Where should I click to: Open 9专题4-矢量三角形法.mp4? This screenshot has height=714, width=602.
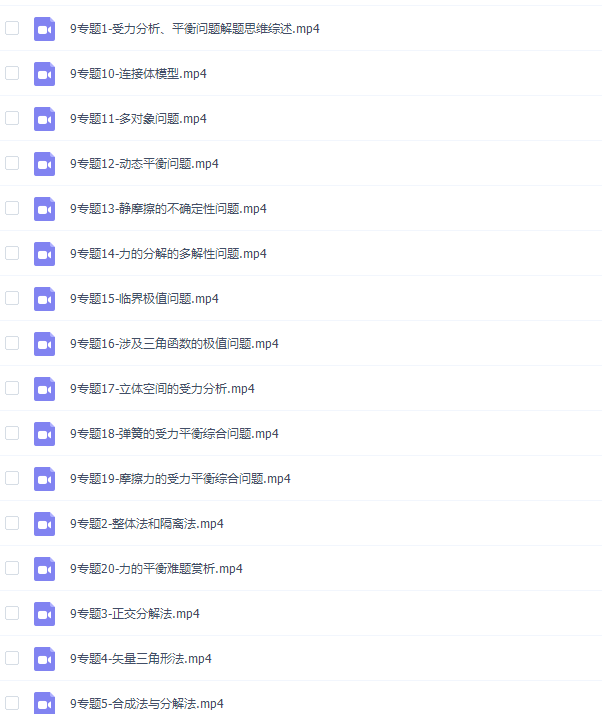(x=141, y=659)
